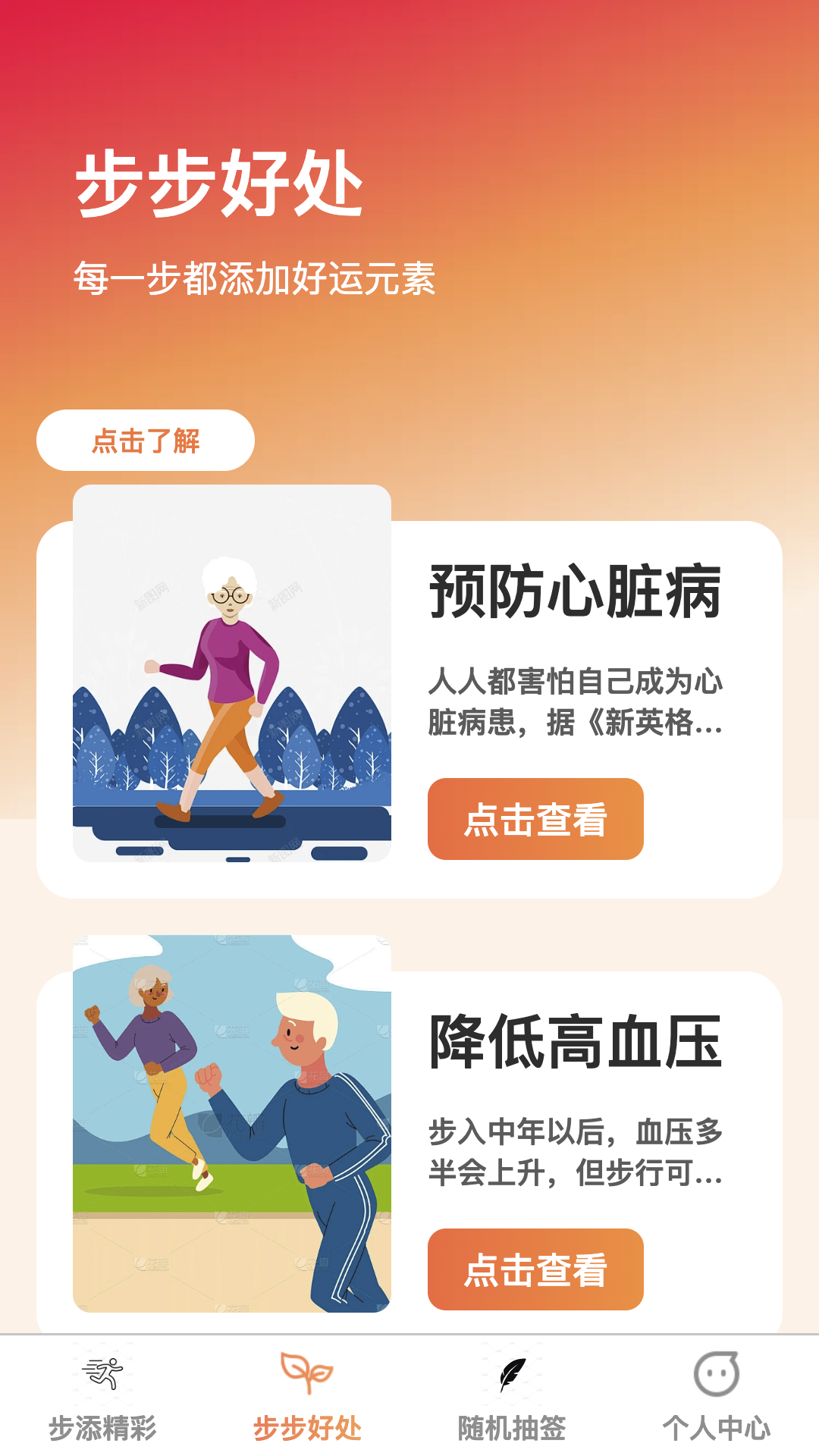This screenshot has height=1456, width=819.
Task: Tap the 步步好处 page title
Action: point(219,184)
